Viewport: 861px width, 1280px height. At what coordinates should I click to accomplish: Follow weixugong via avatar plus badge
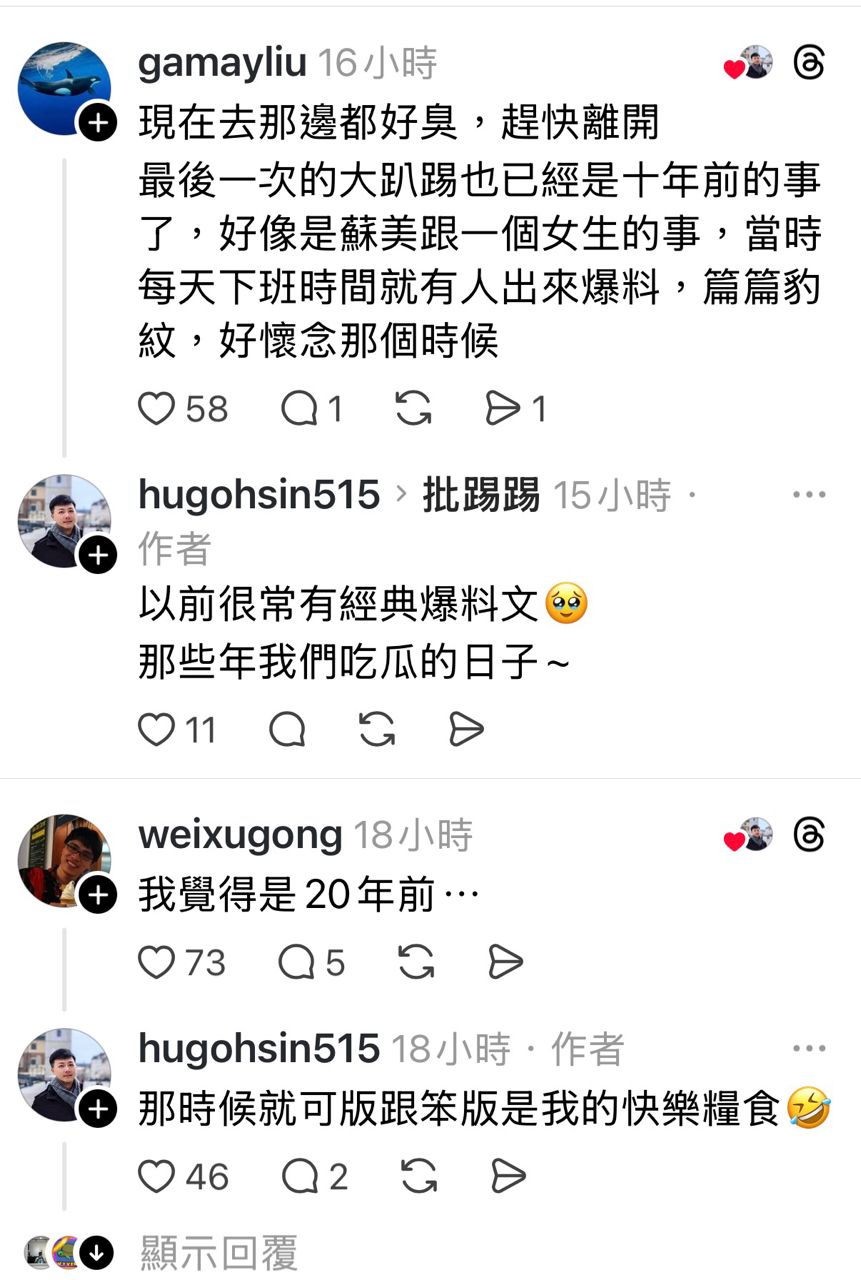coord(97,897)
